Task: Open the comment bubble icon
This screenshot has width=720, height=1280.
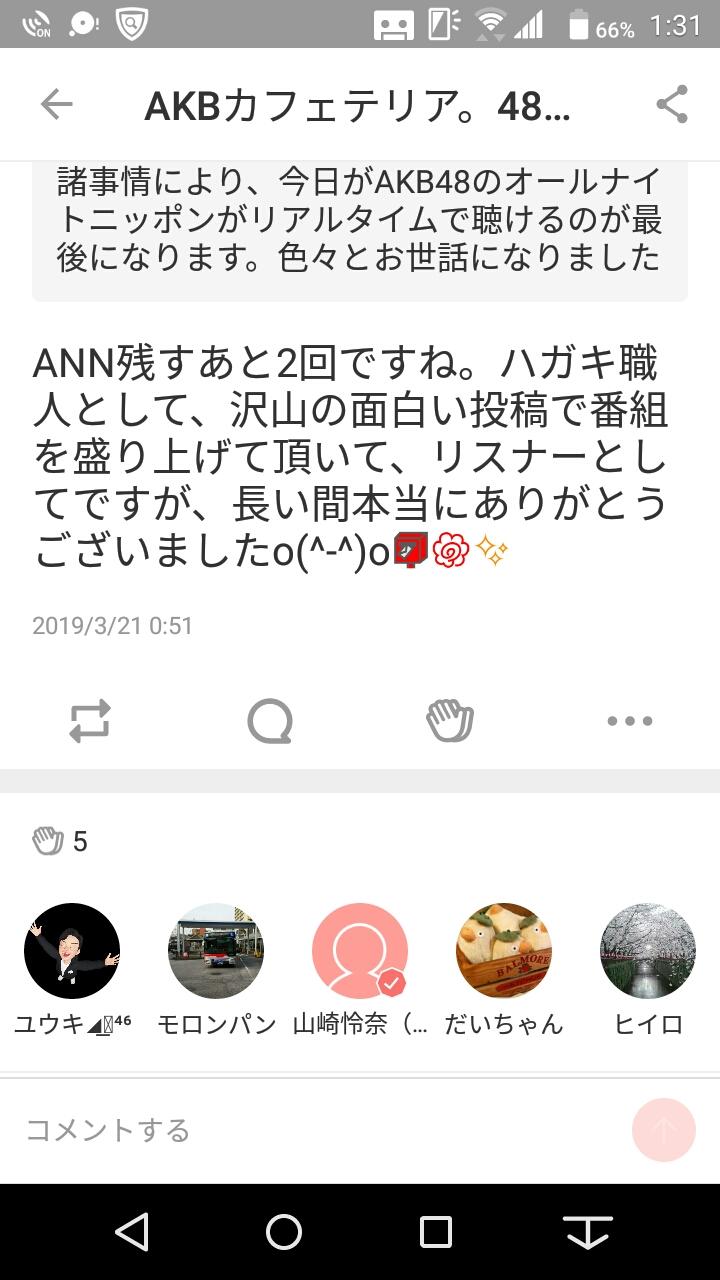Action: click(x=270, y=719)
